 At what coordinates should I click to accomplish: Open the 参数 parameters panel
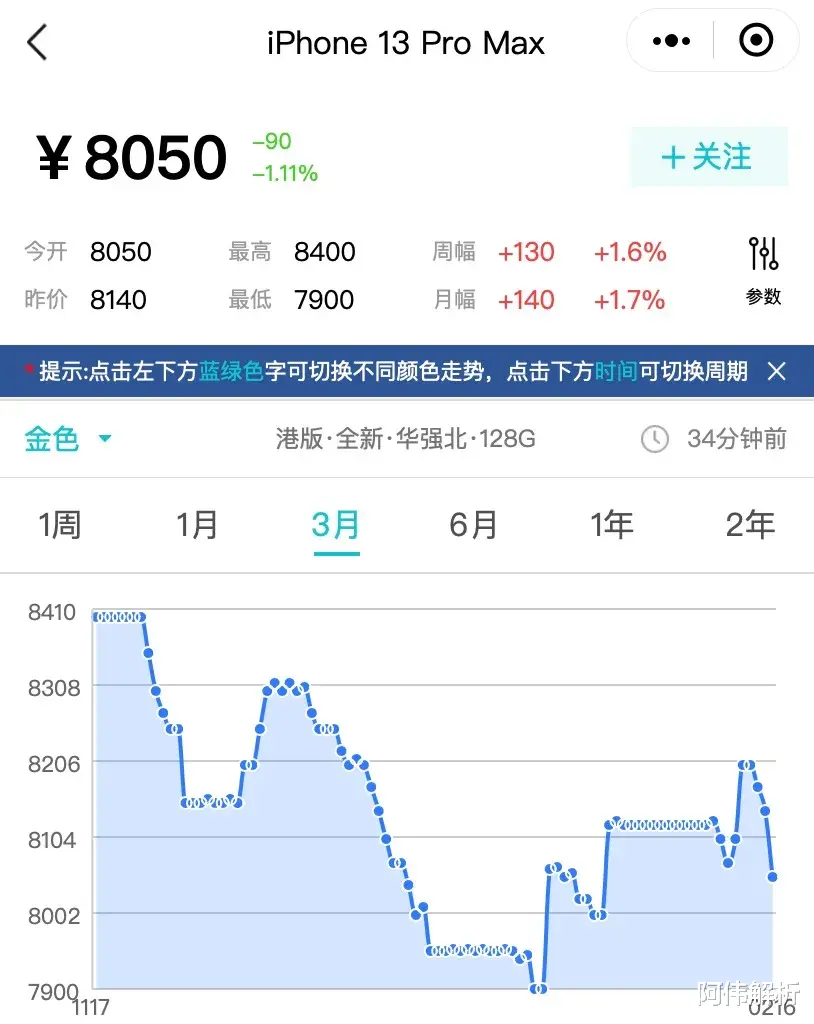coord(763,265)
